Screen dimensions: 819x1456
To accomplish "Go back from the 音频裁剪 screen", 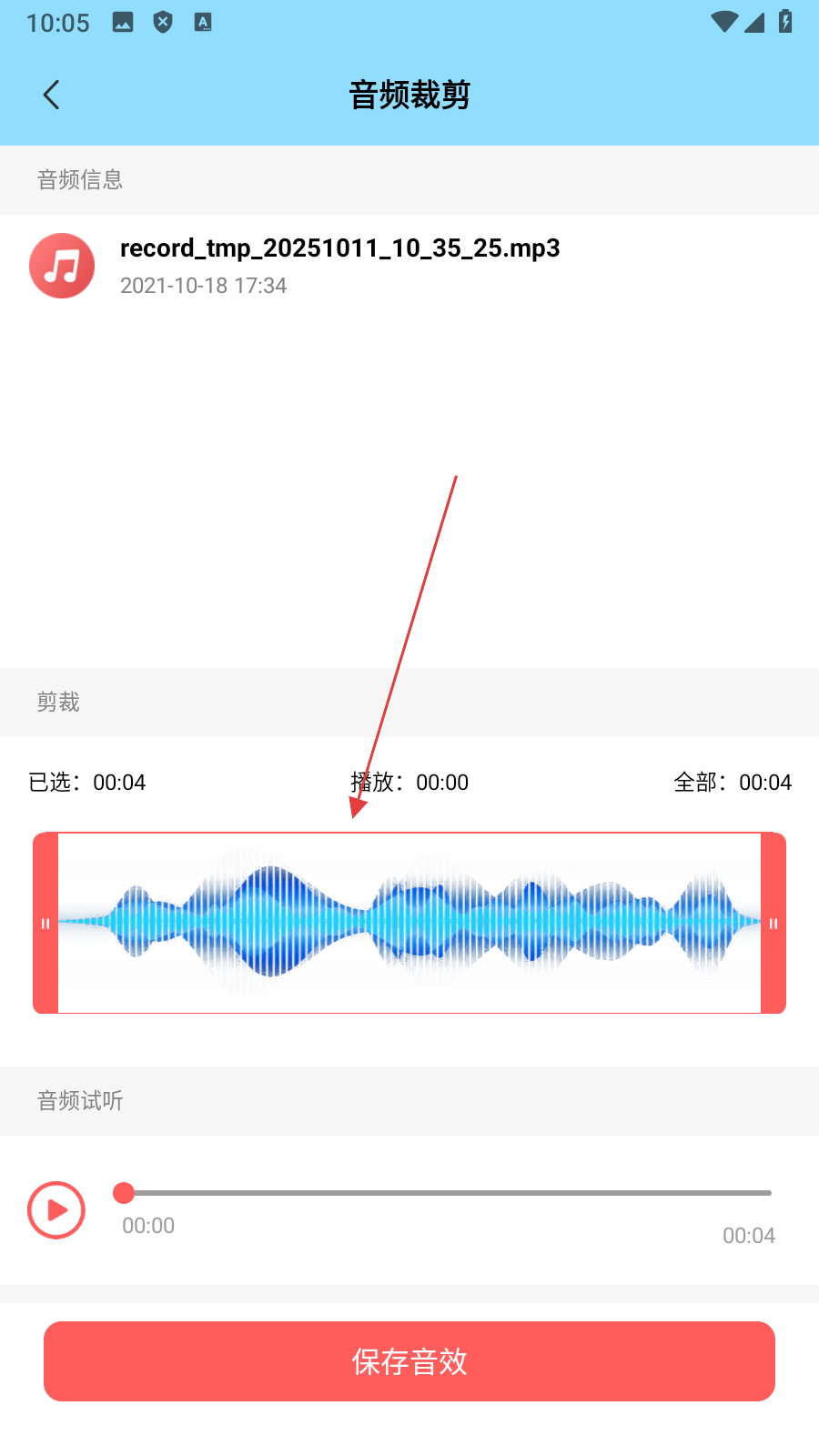I will pos(52,95).
